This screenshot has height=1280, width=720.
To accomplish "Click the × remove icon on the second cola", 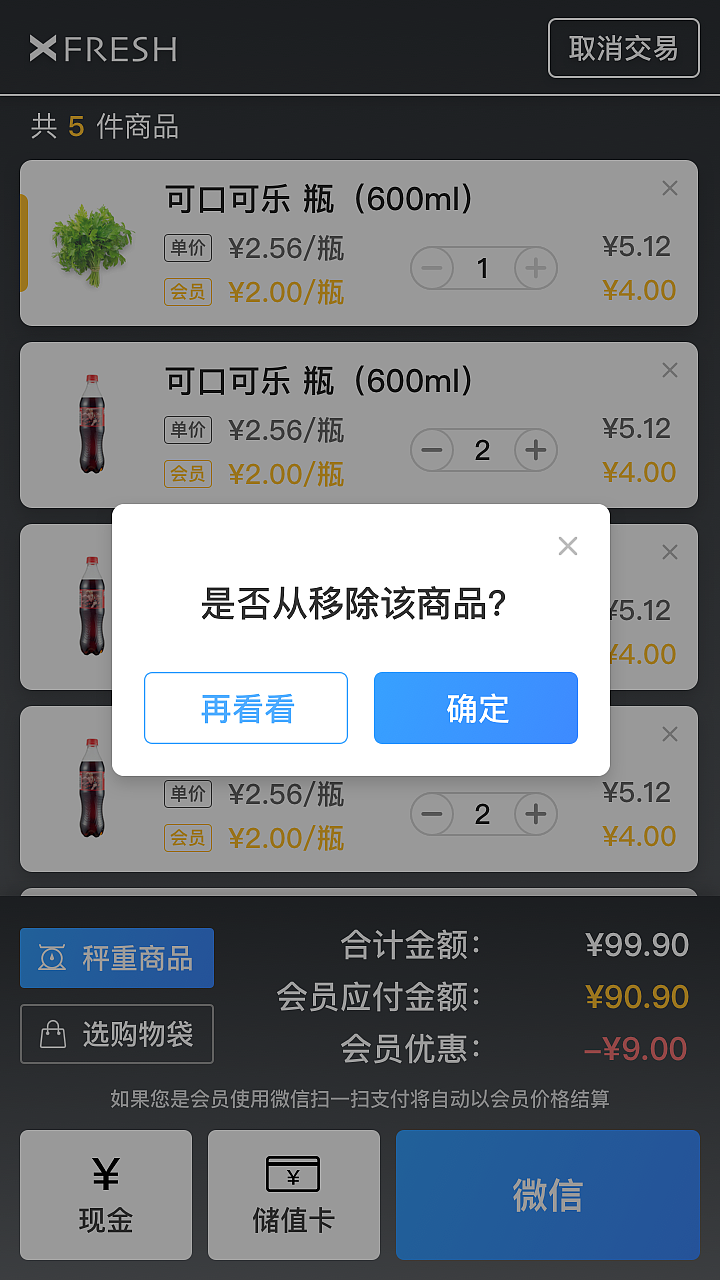I will click(669, 370).
